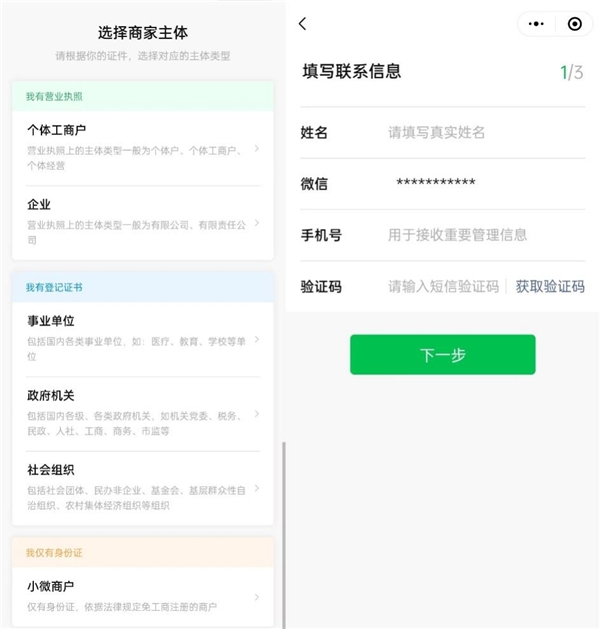Select the 个体工商户 merchant type
The image size is (600, 629).
tap(142, 147)
